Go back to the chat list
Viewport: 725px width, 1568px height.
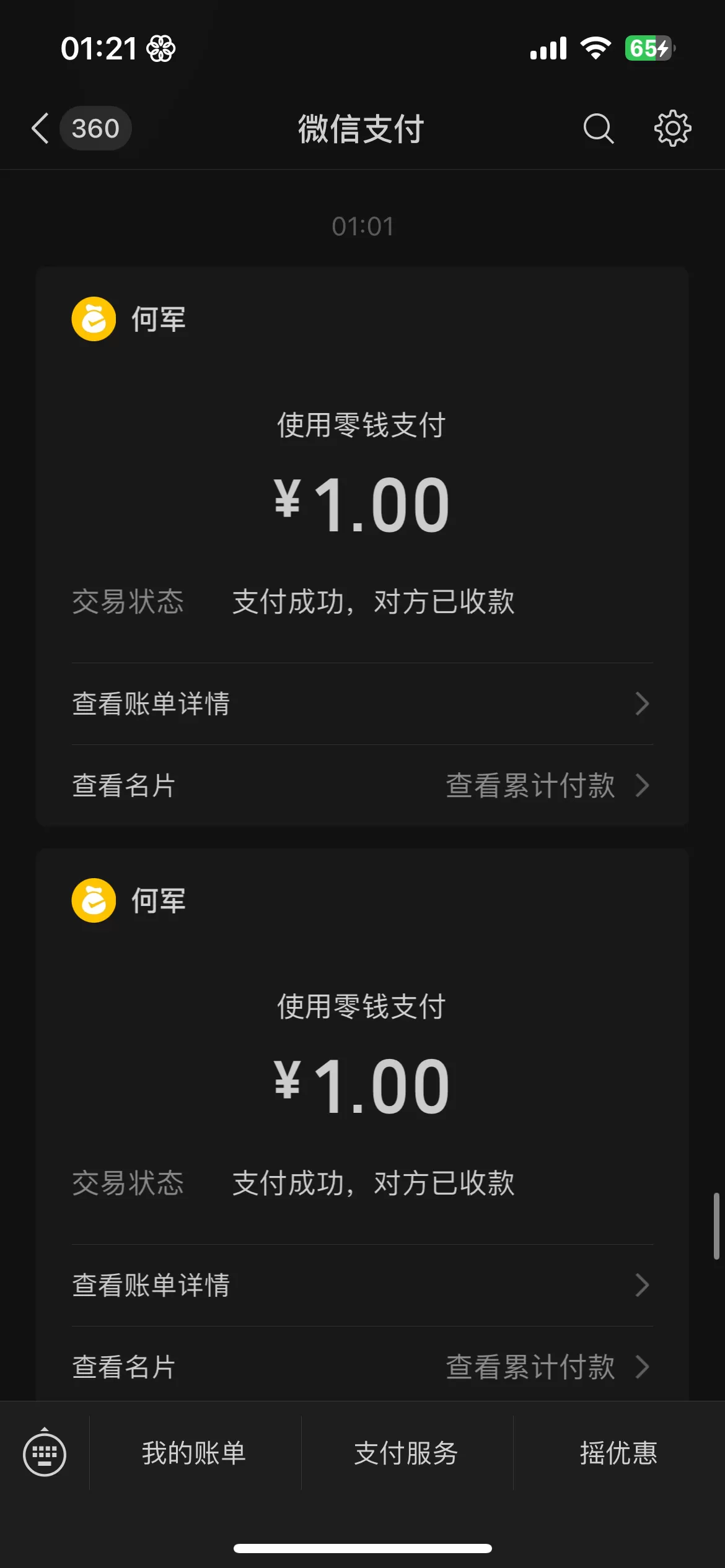click(41, 129)
